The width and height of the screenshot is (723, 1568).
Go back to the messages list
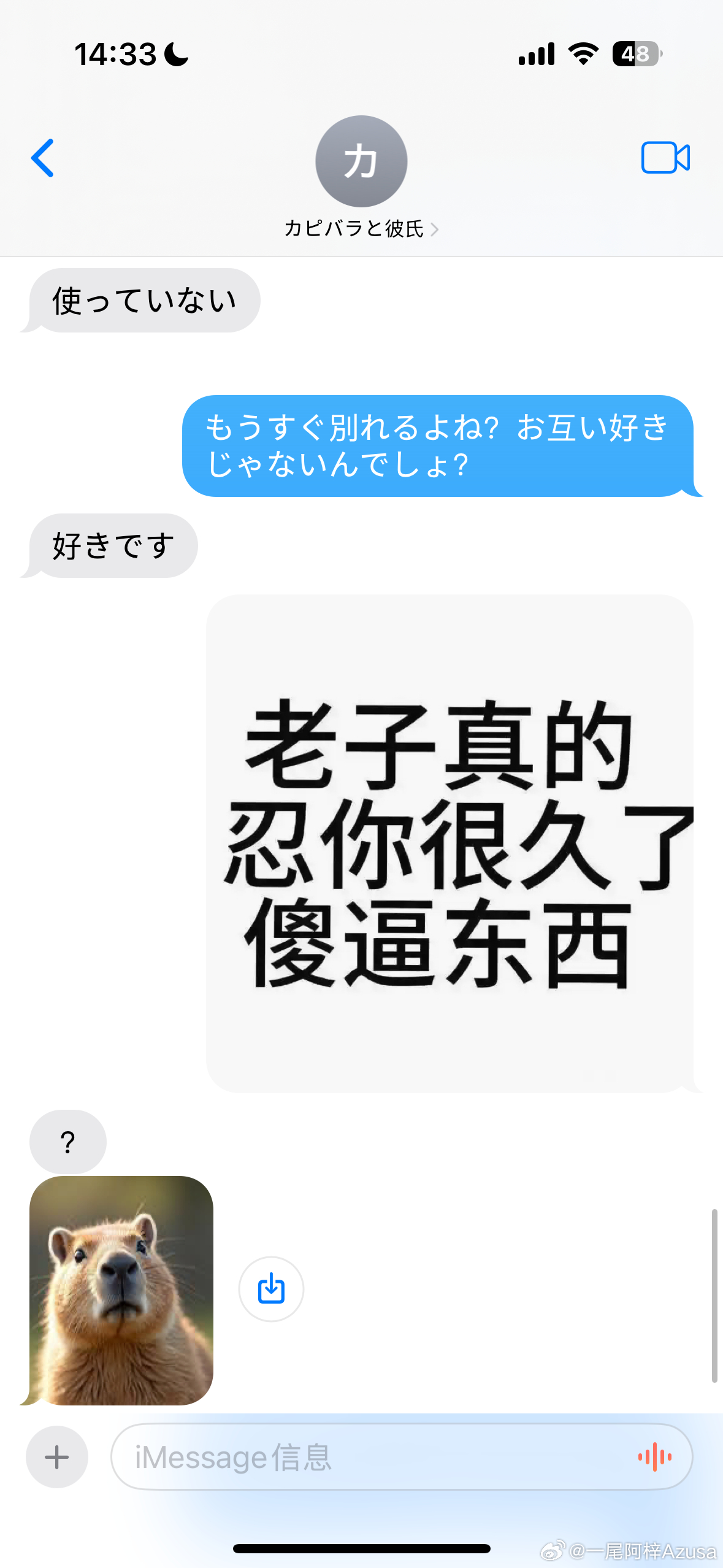point(43,158)
